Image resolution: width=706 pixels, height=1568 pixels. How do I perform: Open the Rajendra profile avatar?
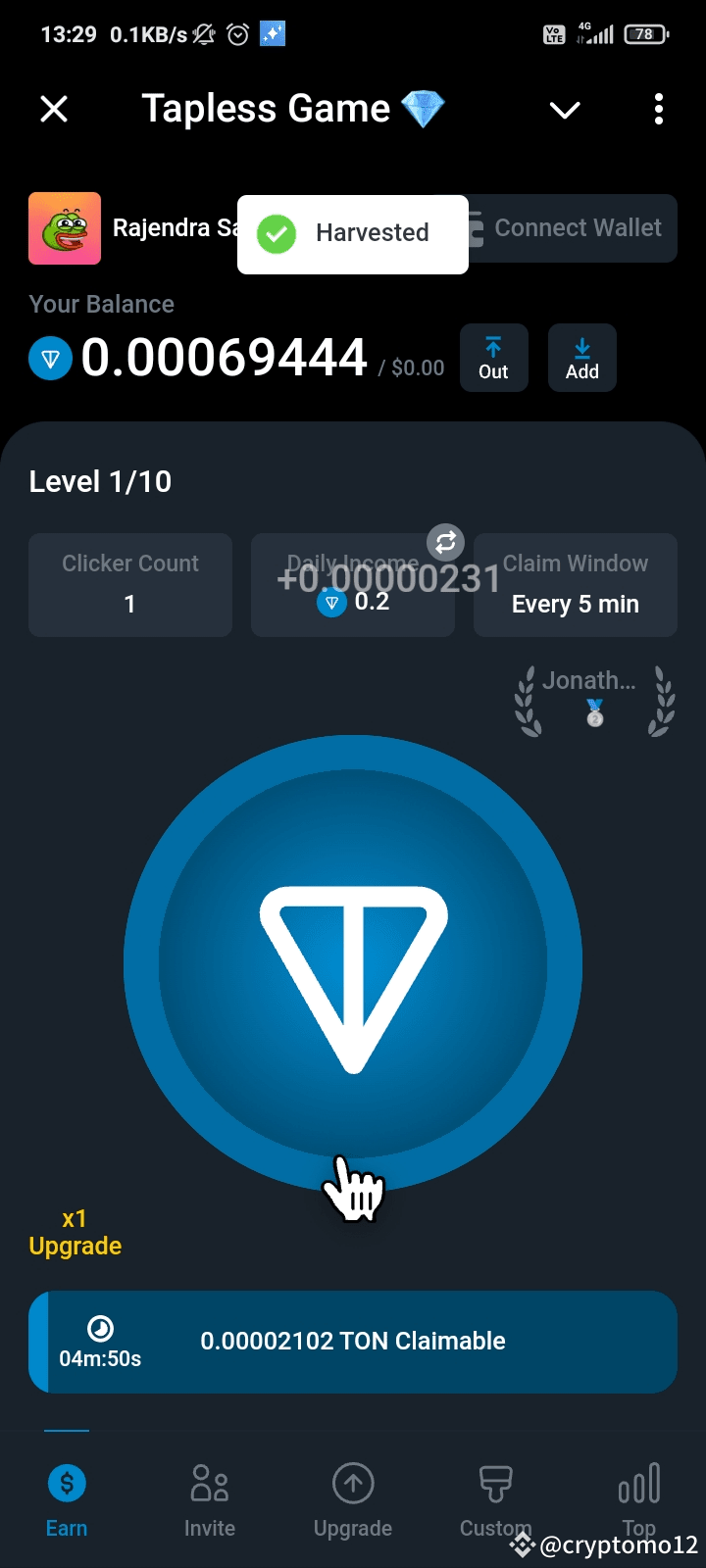(65, 228)
